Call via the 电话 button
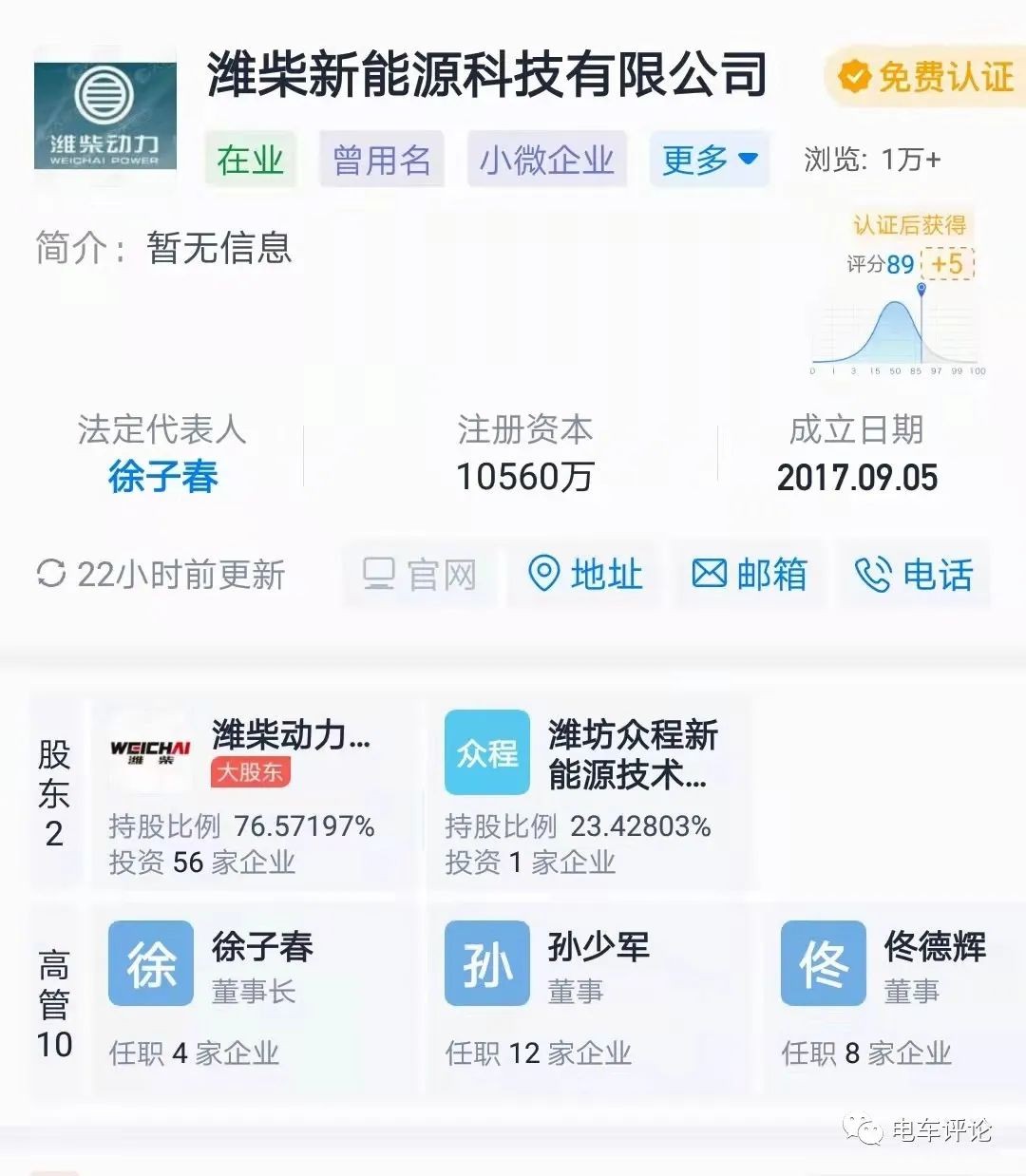1026x1176 pixels. click(913, 575)
